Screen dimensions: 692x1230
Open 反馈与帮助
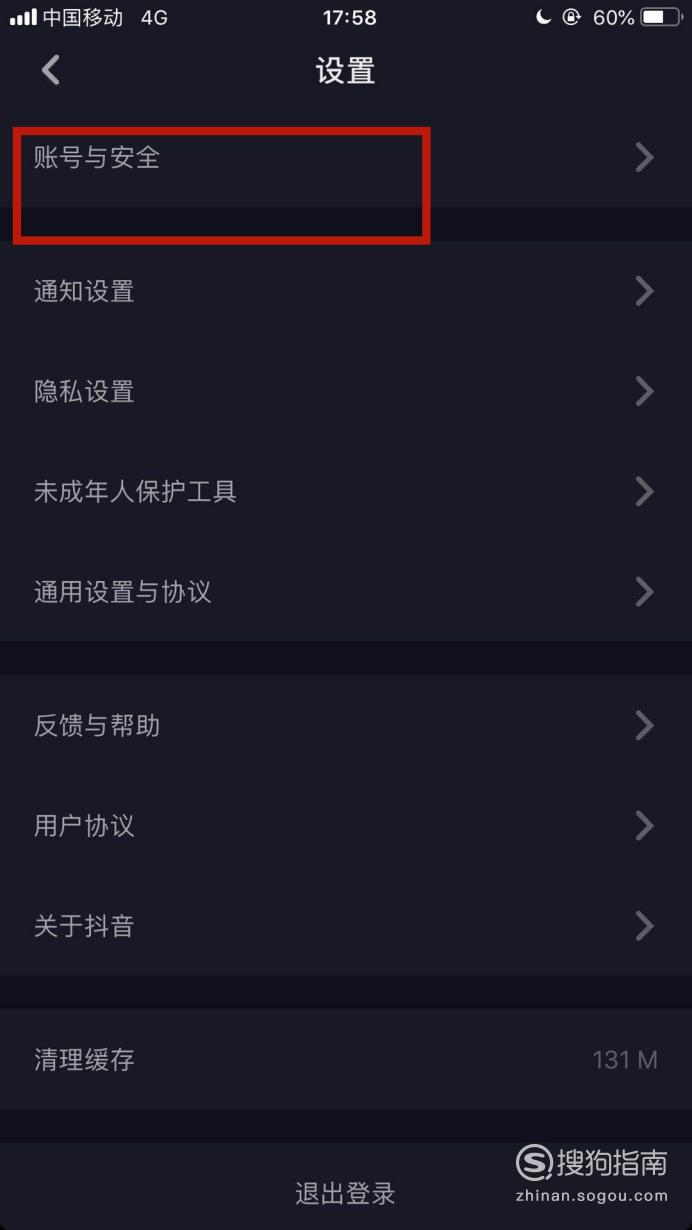coord(346,725)
